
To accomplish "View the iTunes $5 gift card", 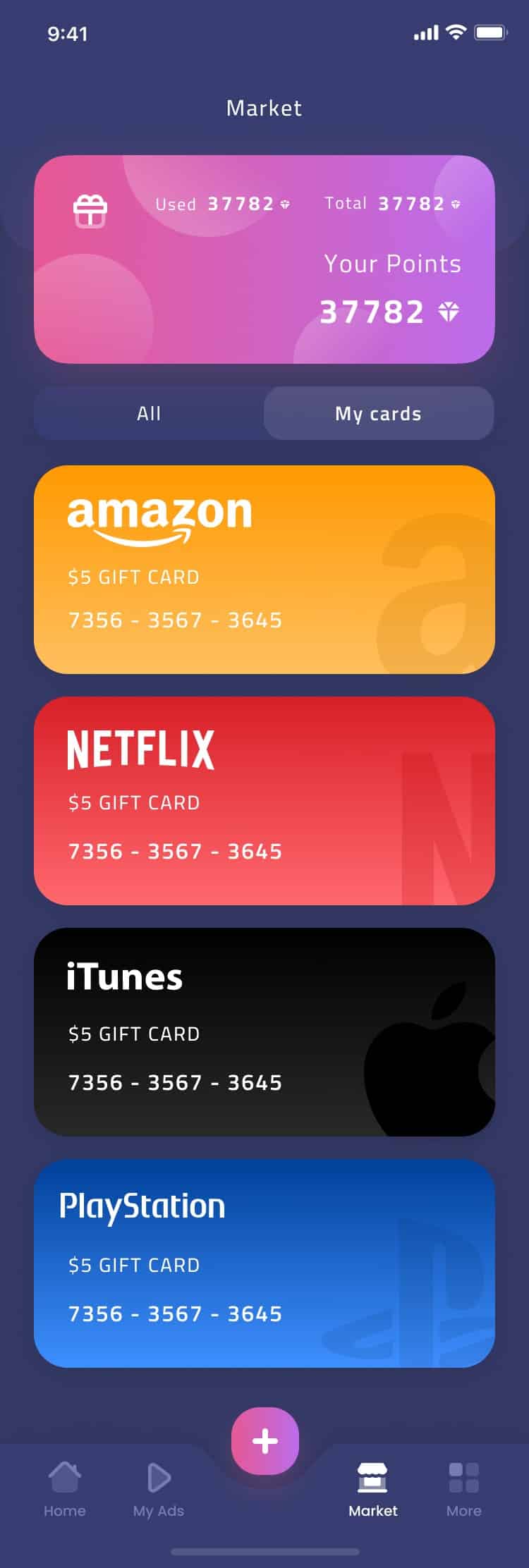I will (x=264, y=1031).
